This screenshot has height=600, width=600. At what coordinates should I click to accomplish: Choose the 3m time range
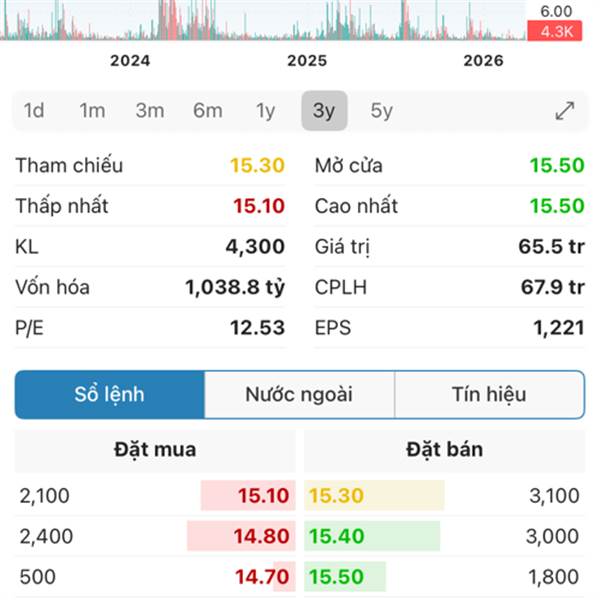150,111
